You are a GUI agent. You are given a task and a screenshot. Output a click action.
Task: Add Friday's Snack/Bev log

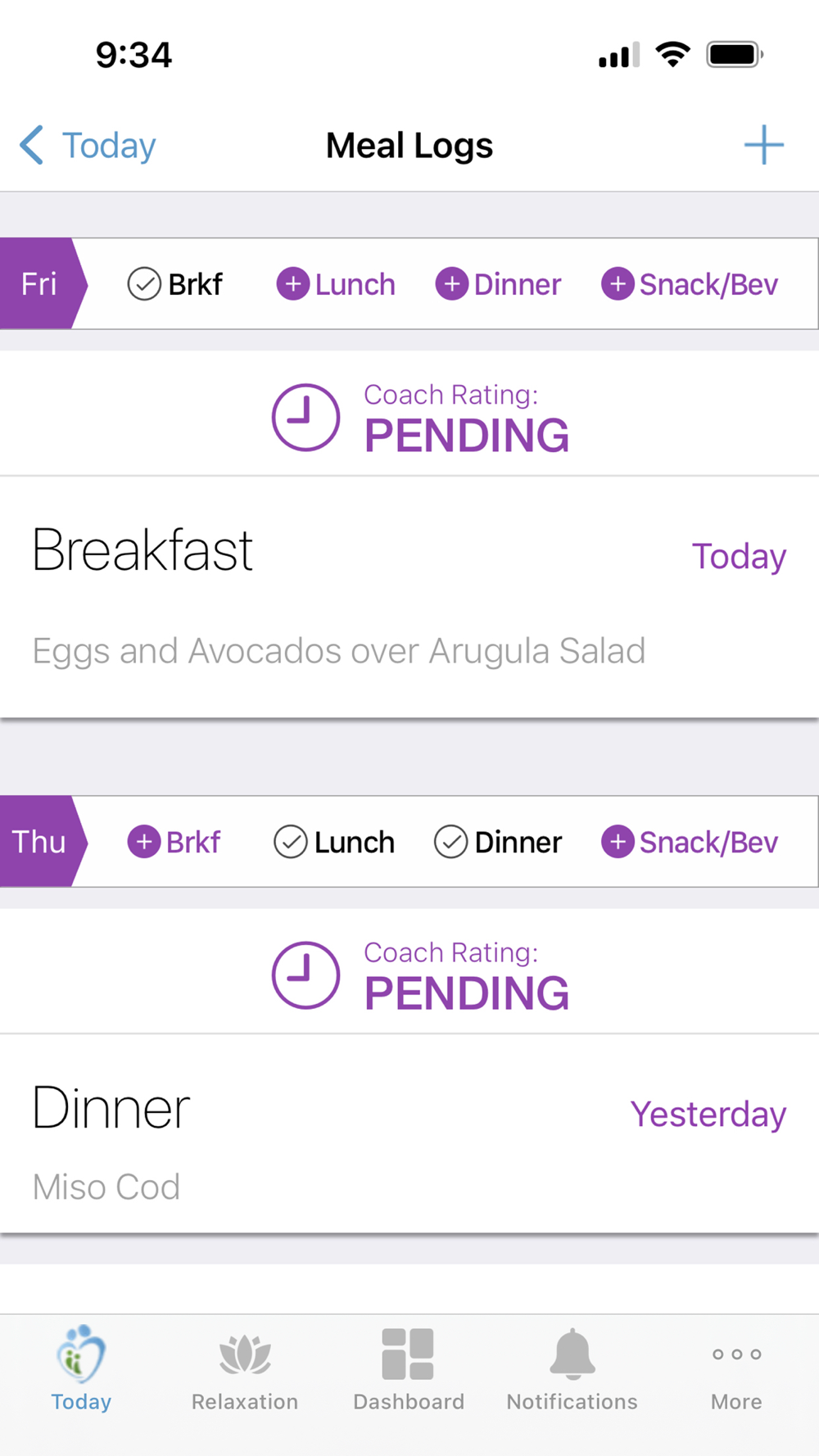[690, 284]
